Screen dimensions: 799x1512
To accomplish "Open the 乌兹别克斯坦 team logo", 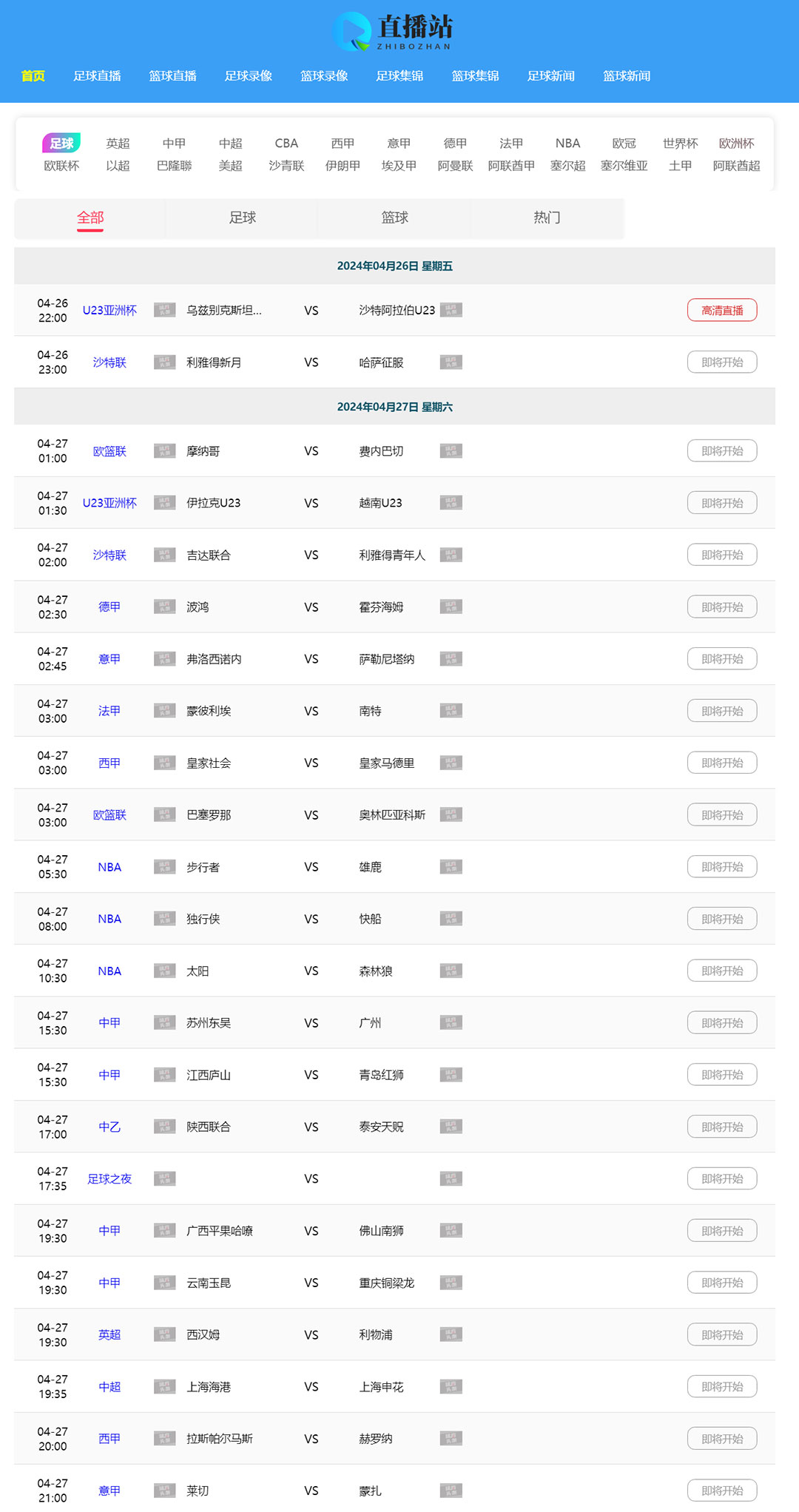I will (x=164, y=310).
